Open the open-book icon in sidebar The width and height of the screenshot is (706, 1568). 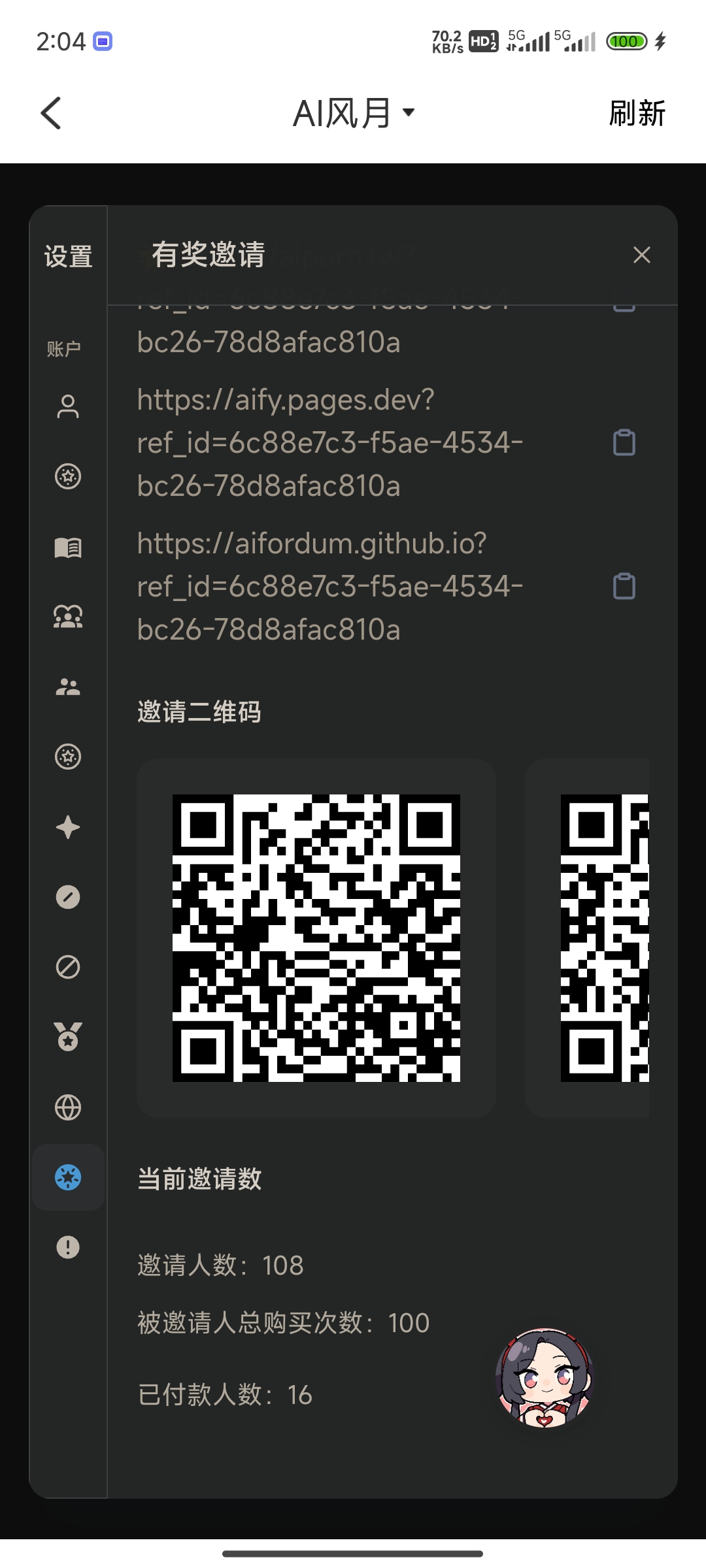(x=68, y=547)
